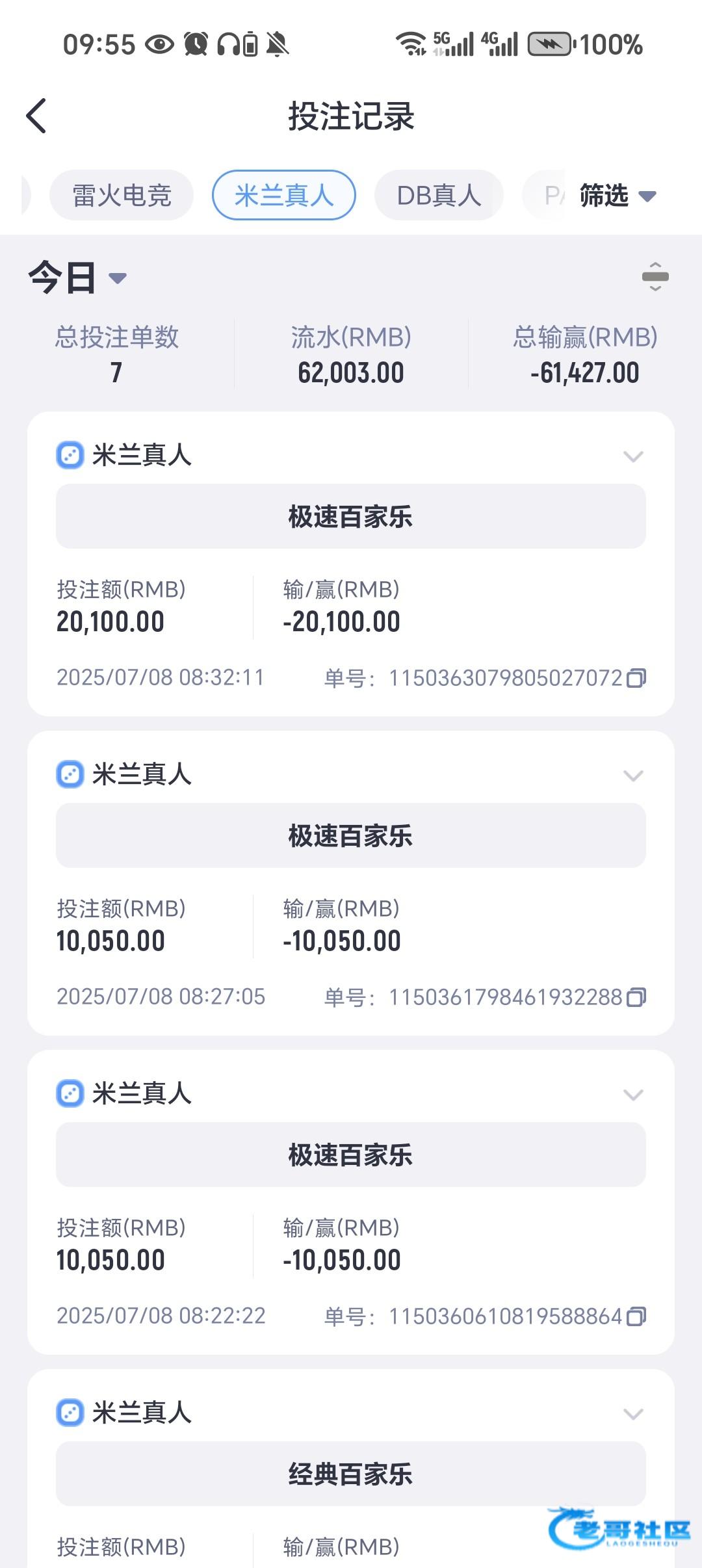The height and width of the screenshot is (1568, 702).
Task: Switch to 雷火电竞 tab
Action: 122,196
